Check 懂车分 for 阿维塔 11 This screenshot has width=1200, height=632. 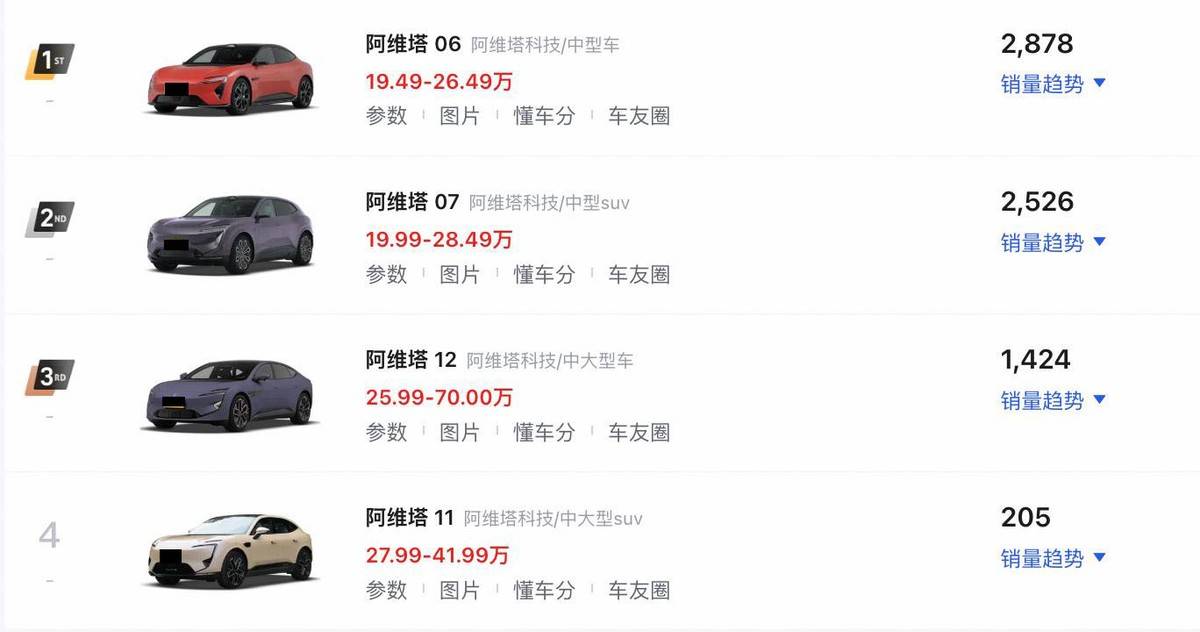(544, 590)
